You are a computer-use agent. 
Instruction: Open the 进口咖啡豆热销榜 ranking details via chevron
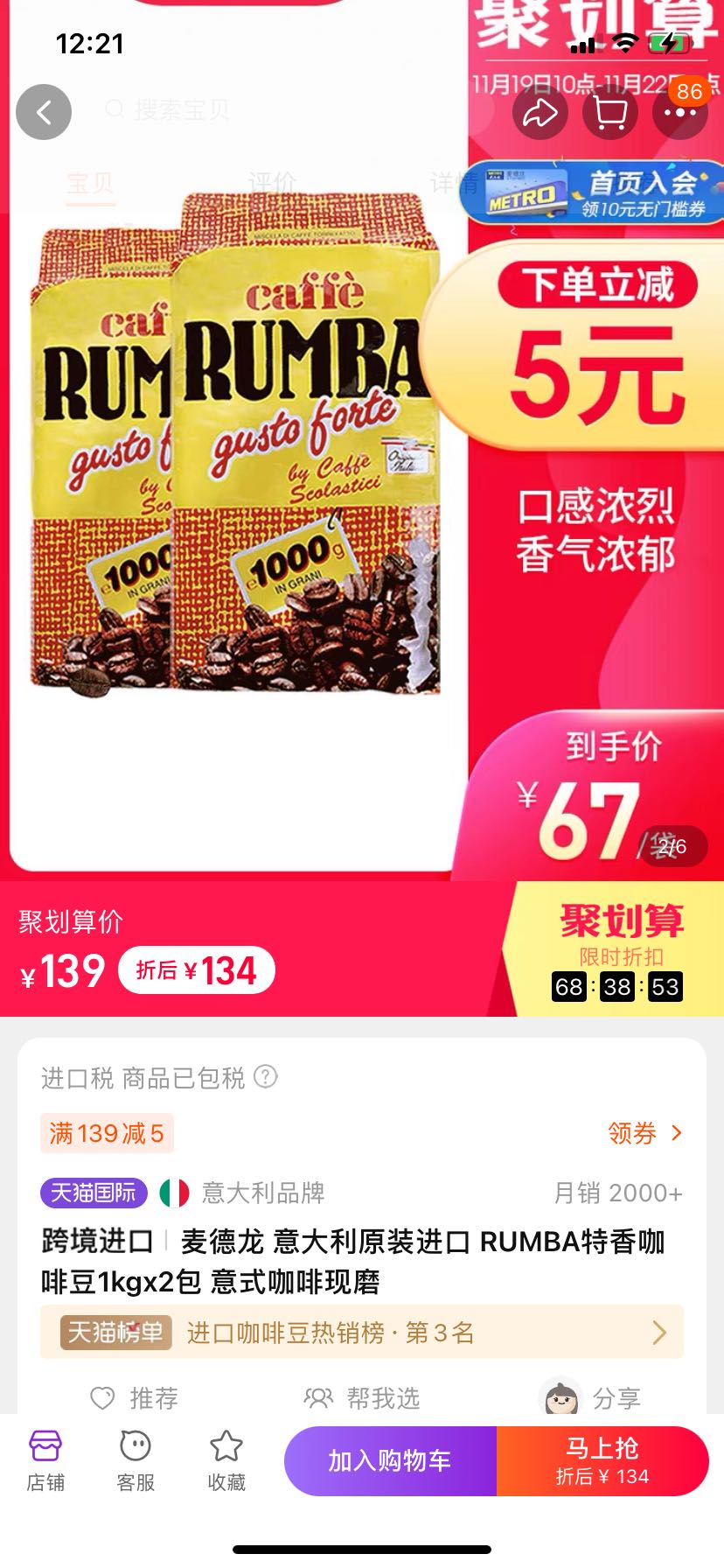point(662,1333)
